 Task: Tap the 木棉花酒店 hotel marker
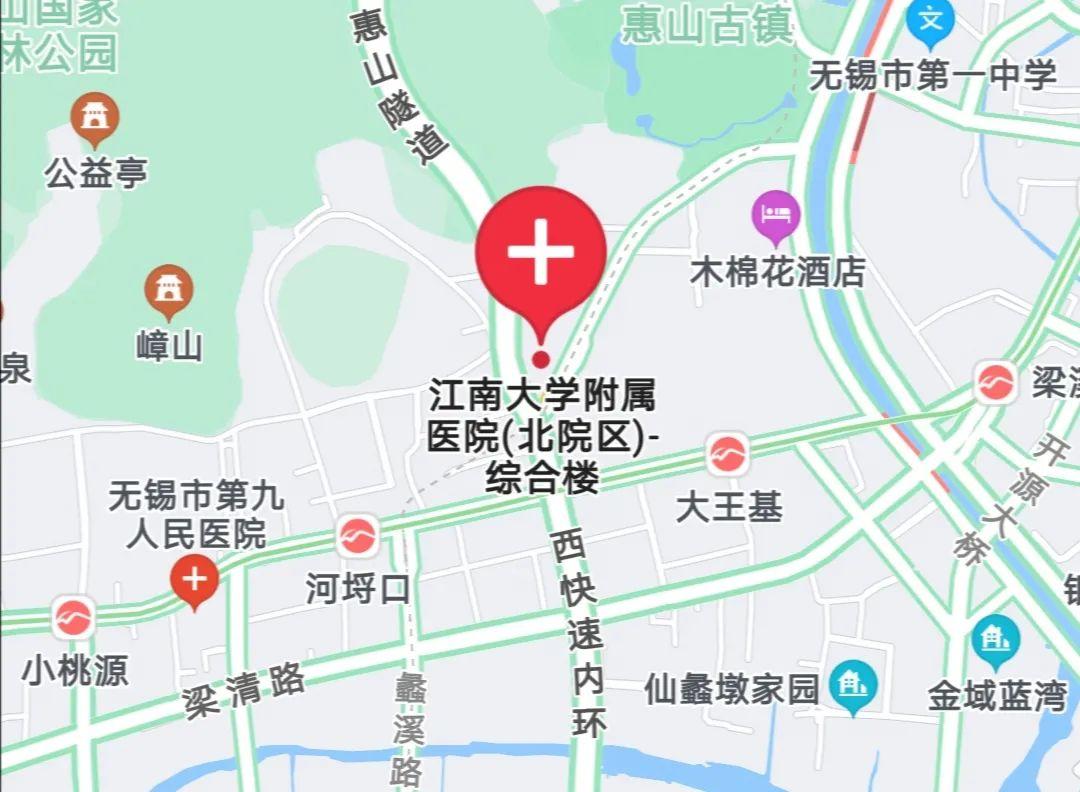click(x=776, y=216)
